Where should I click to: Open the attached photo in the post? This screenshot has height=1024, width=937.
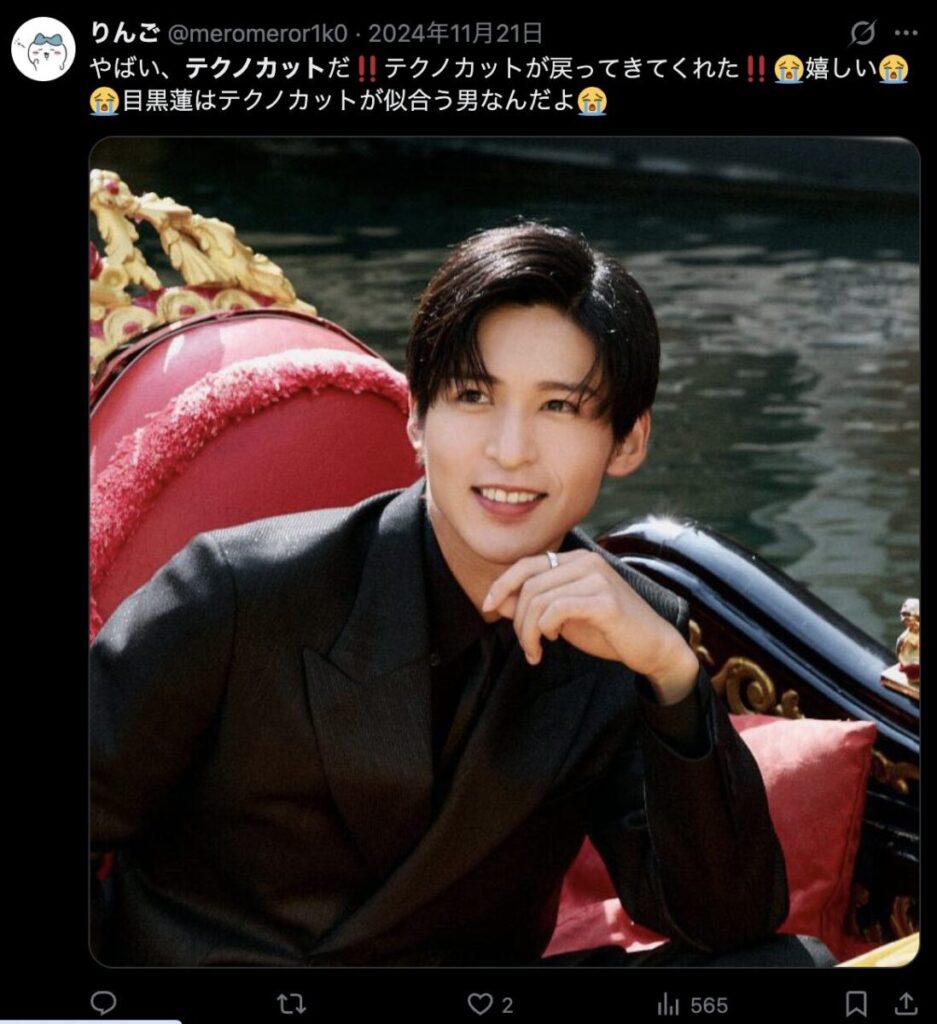(504, 552)
